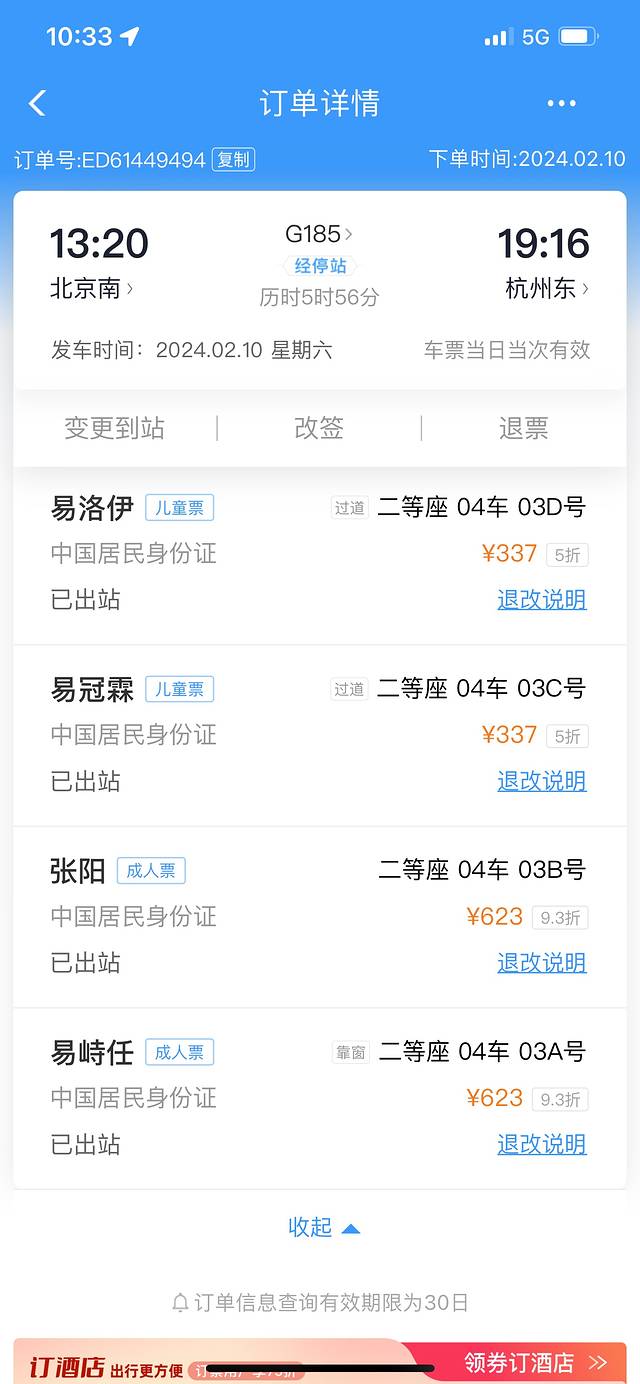The image size is (640, 1384).
Task: View the 经停站 stop list
Action: 319,266
